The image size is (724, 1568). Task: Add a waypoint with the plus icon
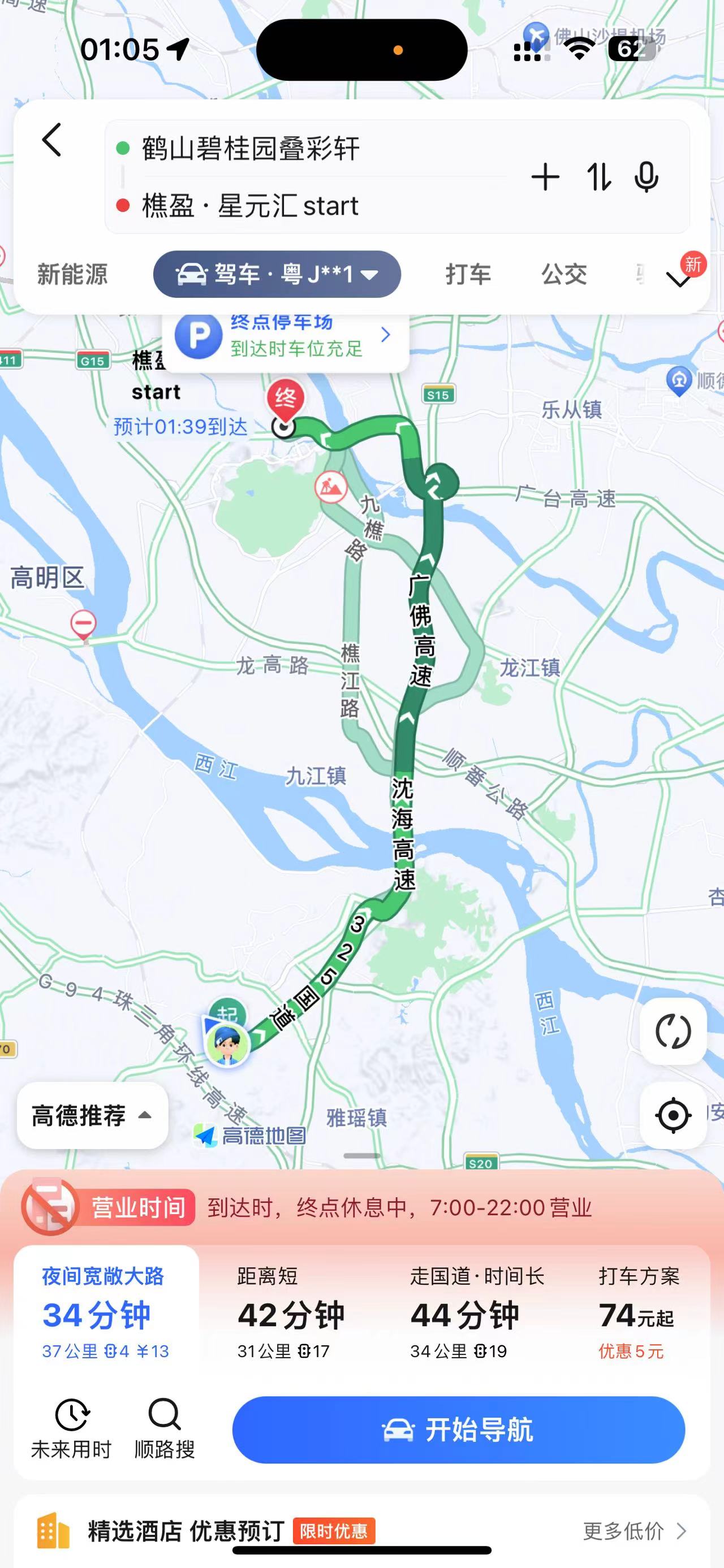click(x=545, y=177)
